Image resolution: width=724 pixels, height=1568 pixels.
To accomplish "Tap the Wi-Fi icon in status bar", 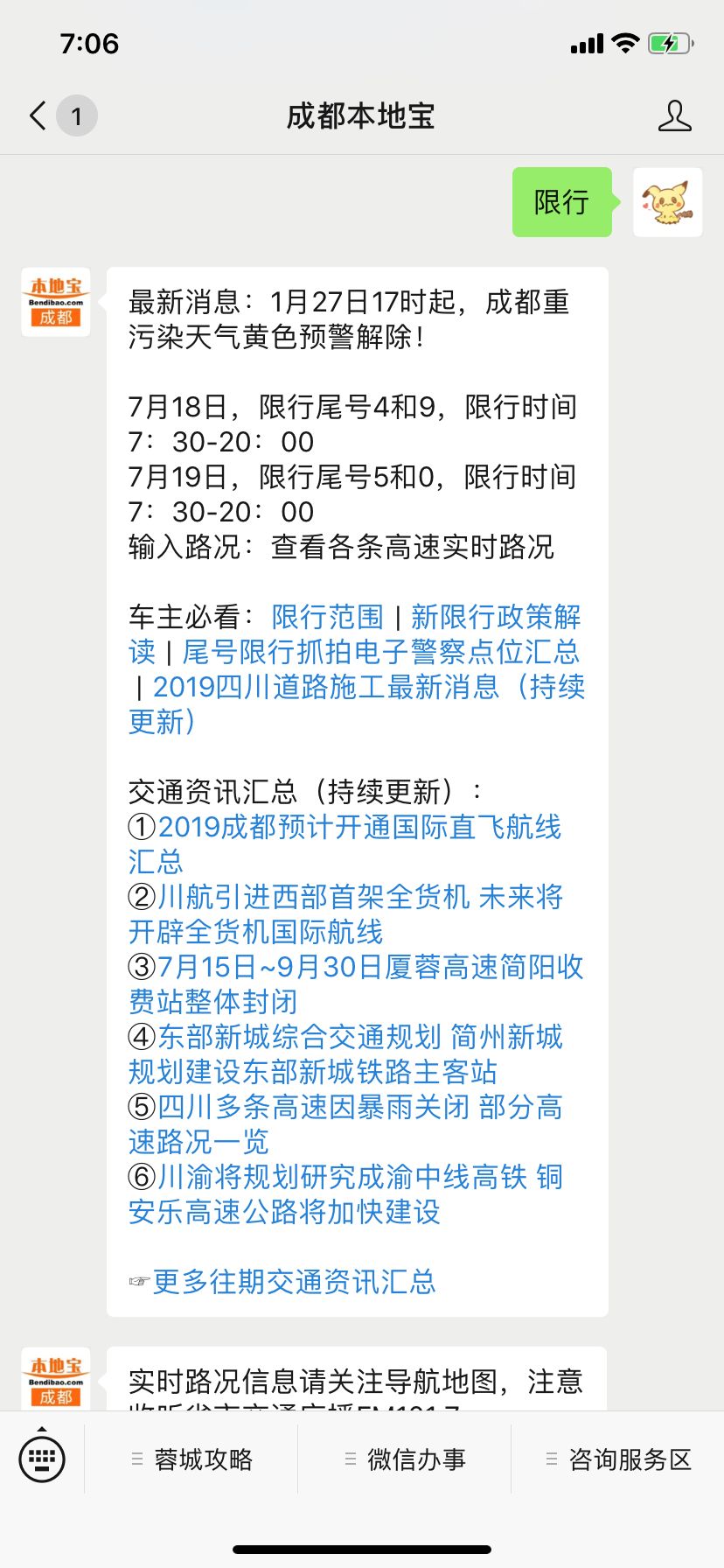I will tap(623, 42).
